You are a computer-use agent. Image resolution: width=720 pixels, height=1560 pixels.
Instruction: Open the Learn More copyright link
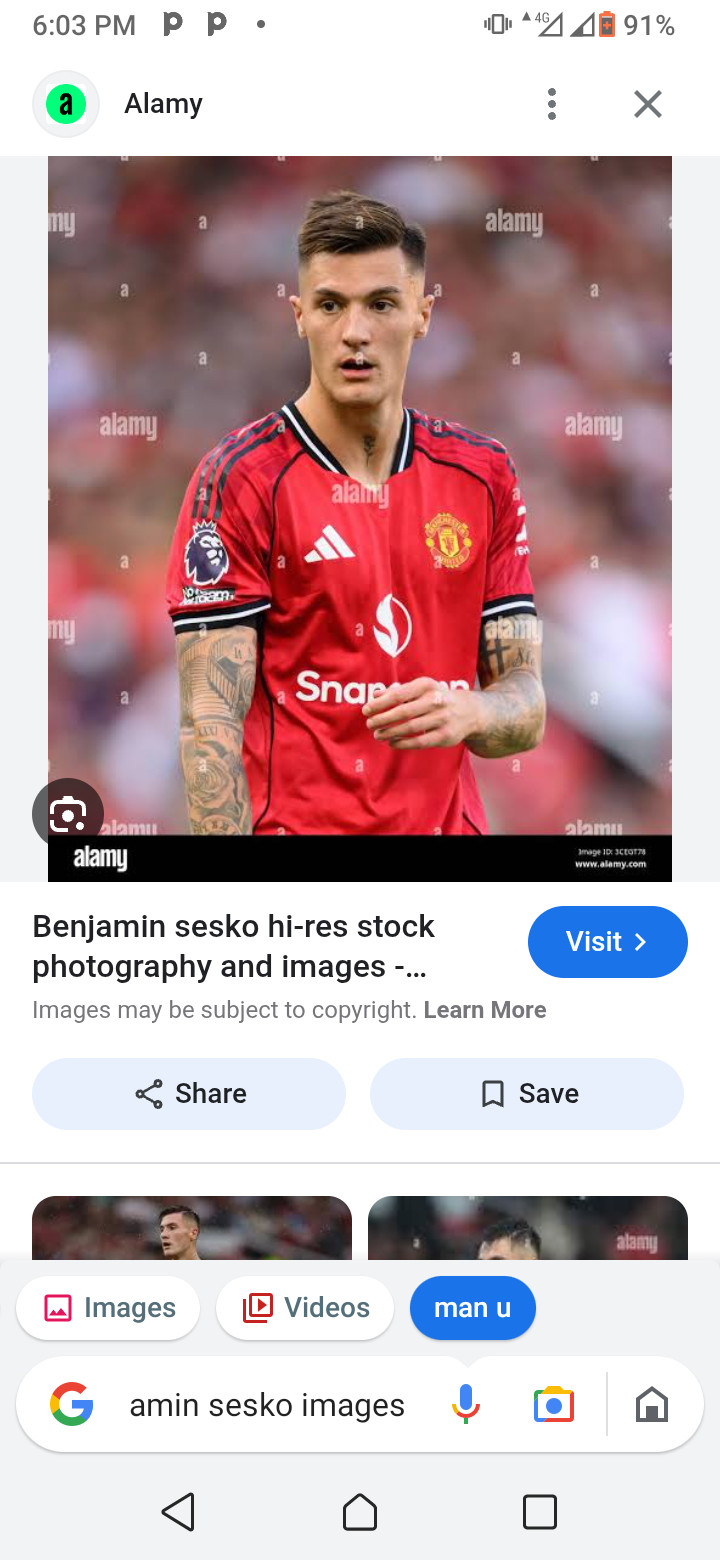(x=485, y=1009)
